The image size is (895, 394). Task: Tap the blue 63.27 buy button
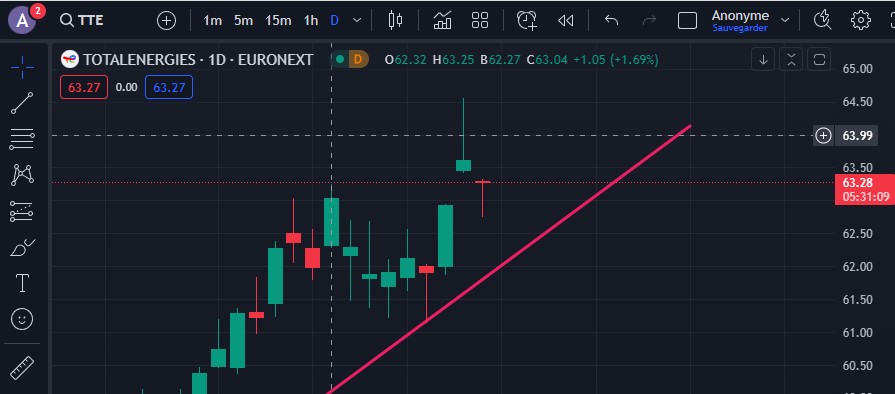[169, 88]
